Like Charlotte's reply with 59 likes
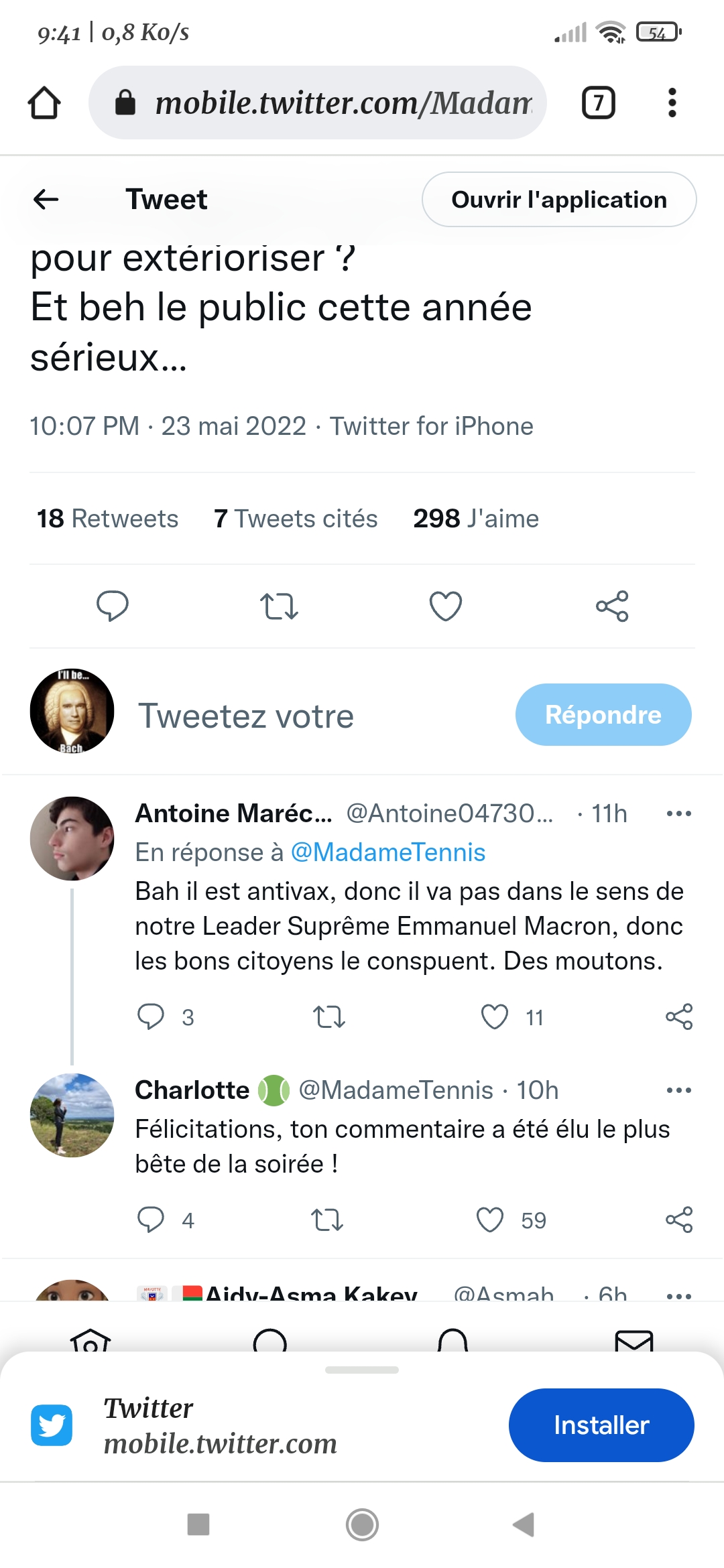 (x=490, y=1220)
